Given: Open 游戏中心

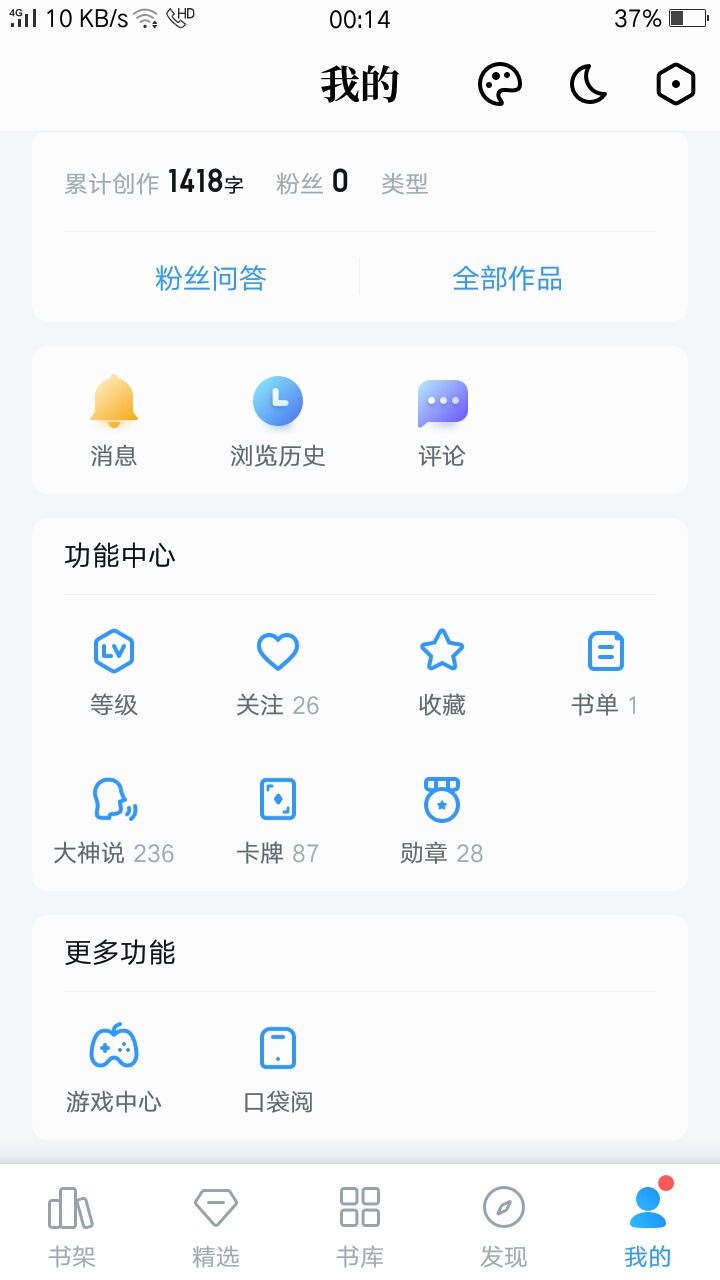Looking at the screenshot, I should (x=114, y=1069).
